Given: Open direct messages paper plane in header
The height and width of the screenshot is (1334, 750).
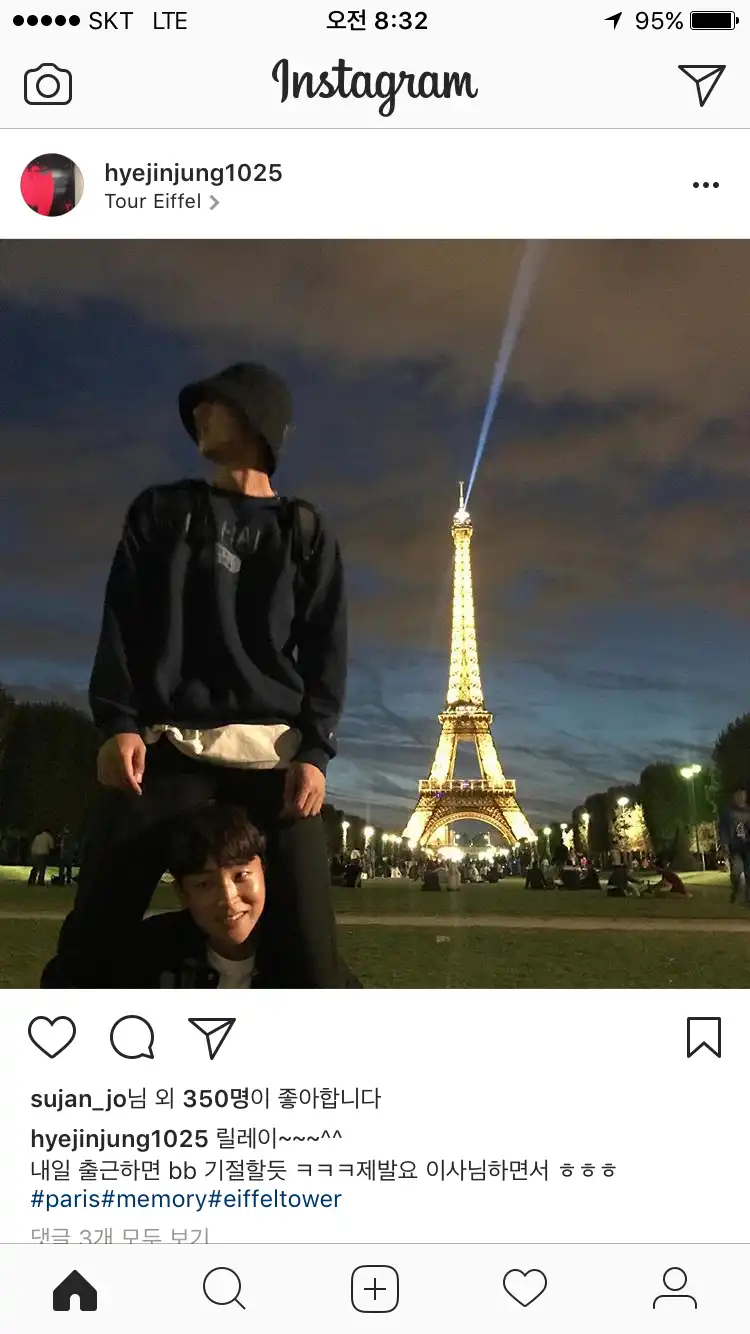Looking at the screenshot, I should [x=701, y=85].
